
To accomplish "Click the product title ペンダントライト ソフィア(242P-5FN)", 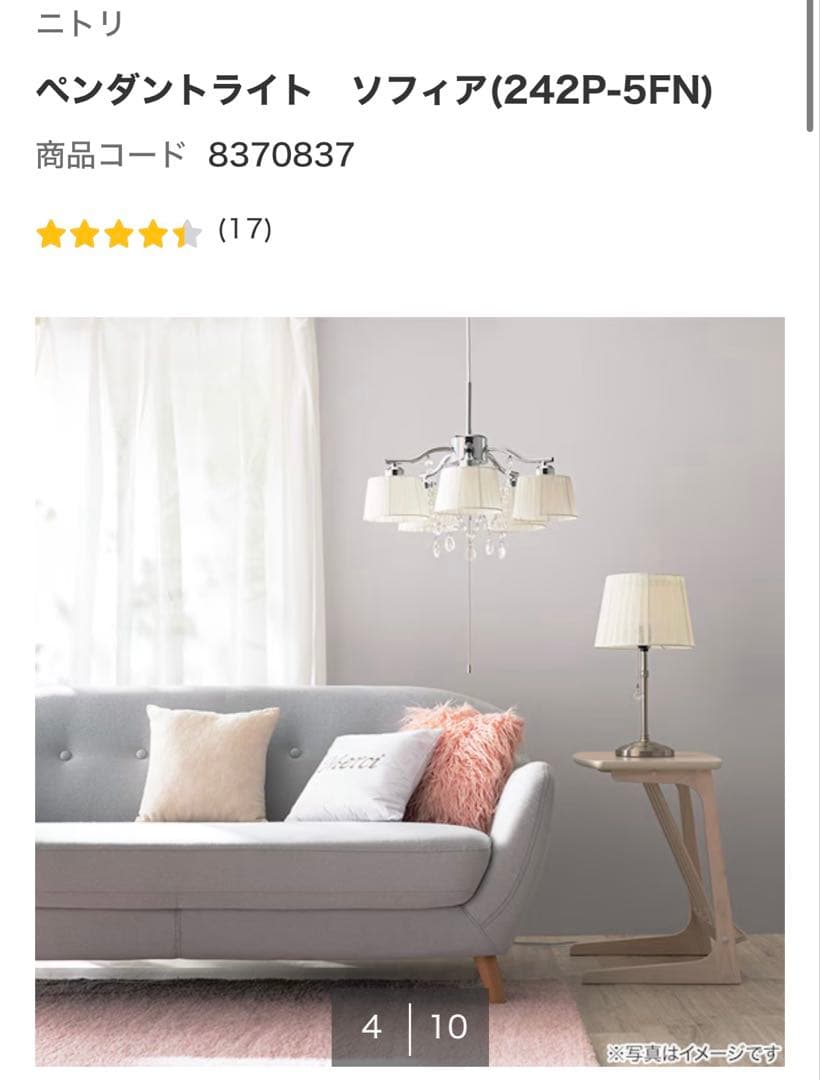I will 373,89.
